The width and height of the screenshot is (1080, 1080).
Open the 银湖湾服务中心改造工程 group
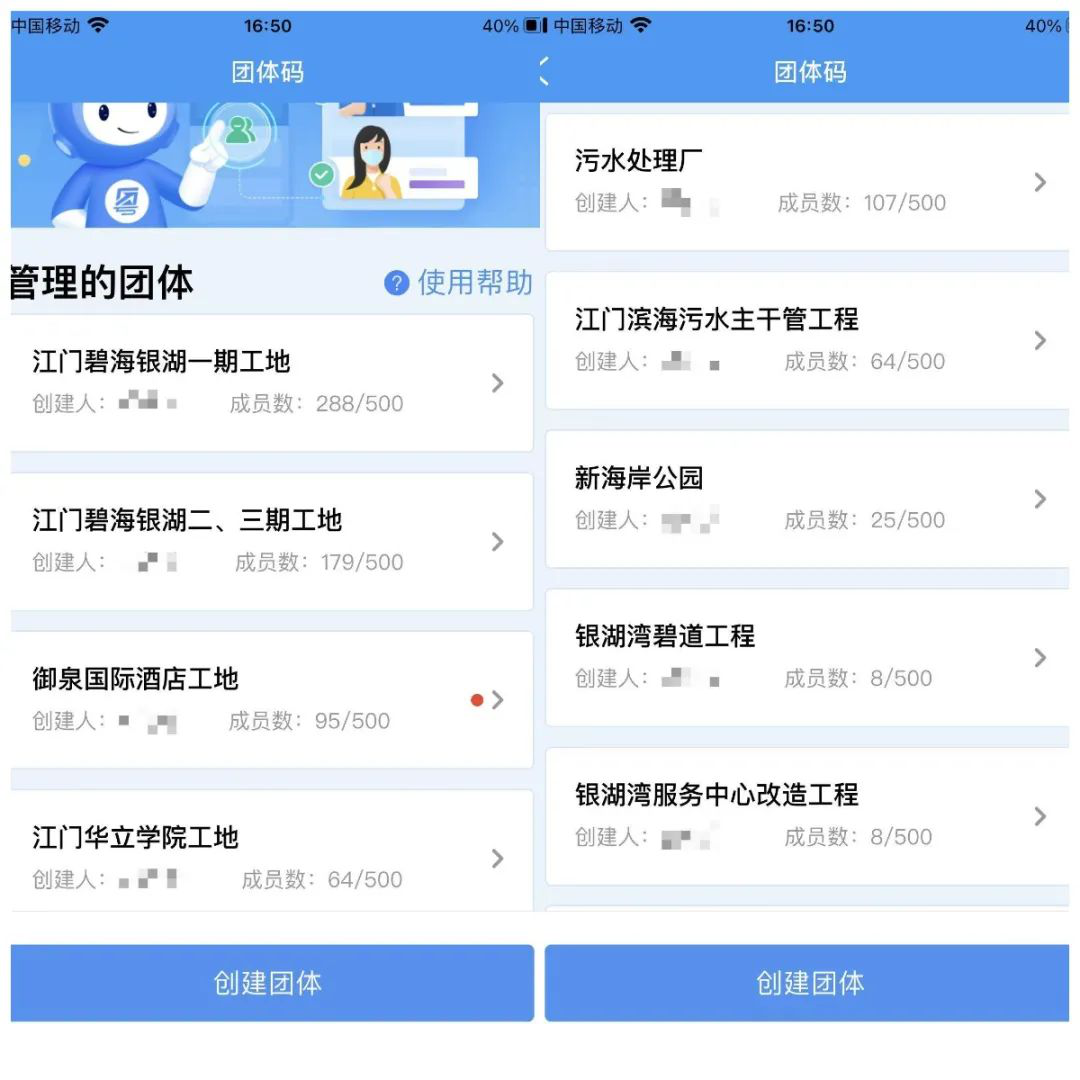(808, 815)
